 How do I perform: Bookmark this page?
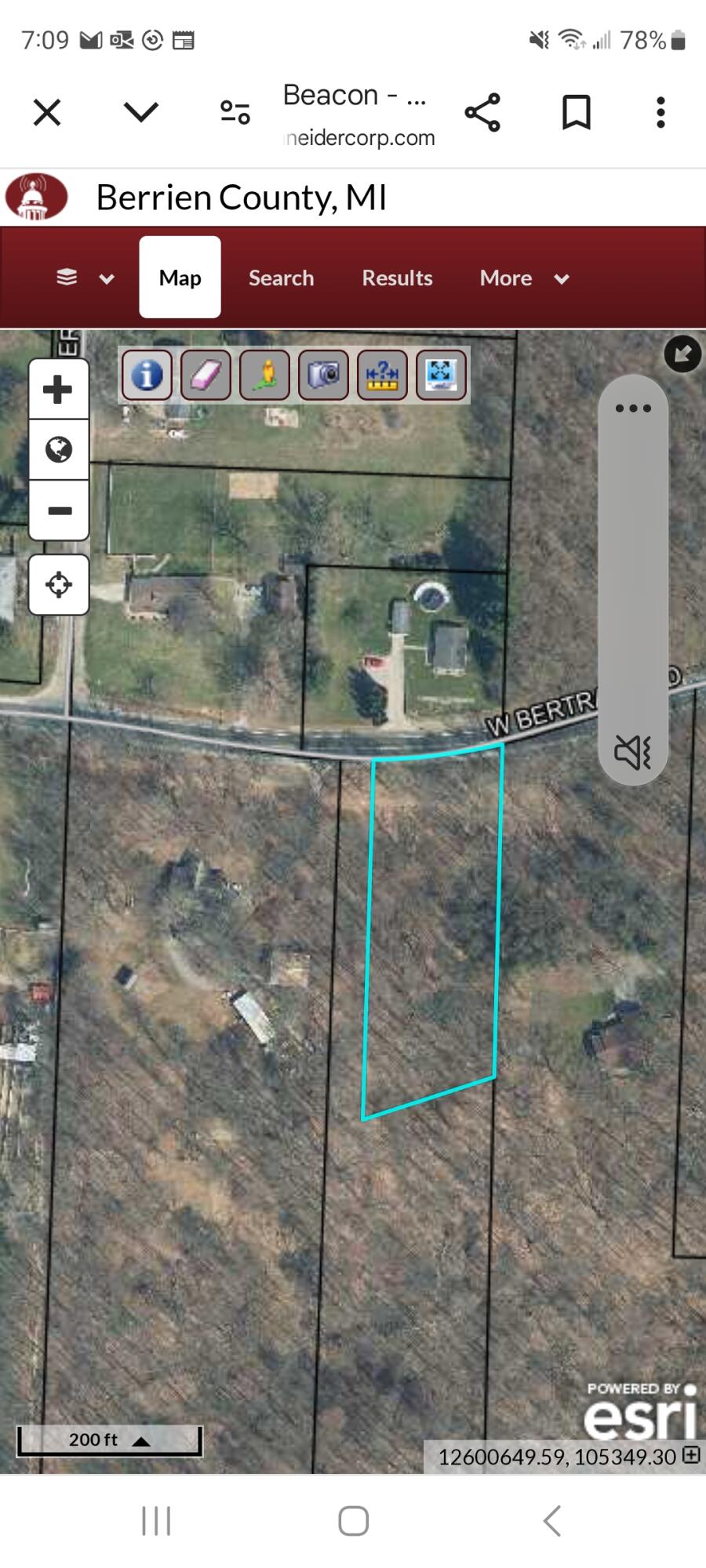coord(577,112)
